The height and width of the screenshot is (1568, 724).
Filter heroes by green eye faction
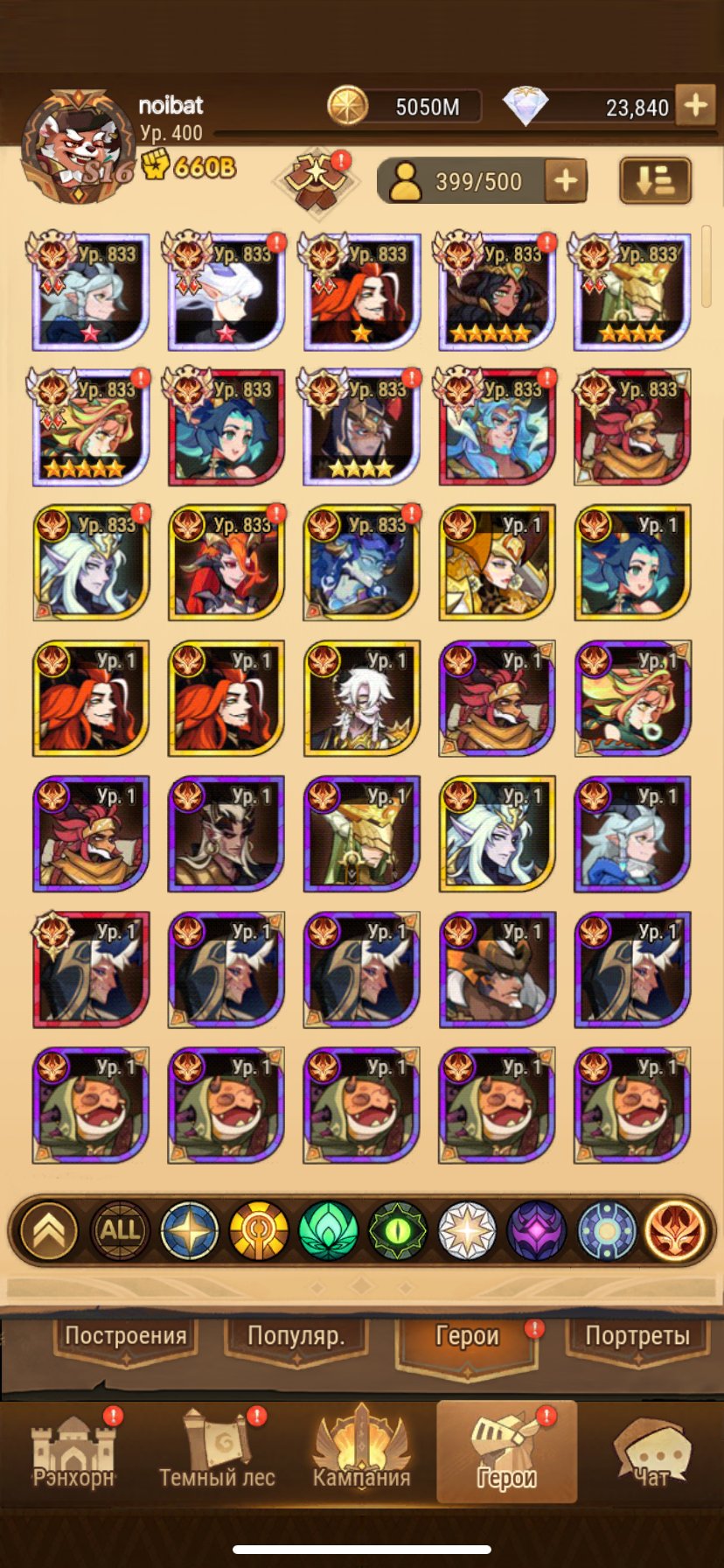pos(398,1230)
